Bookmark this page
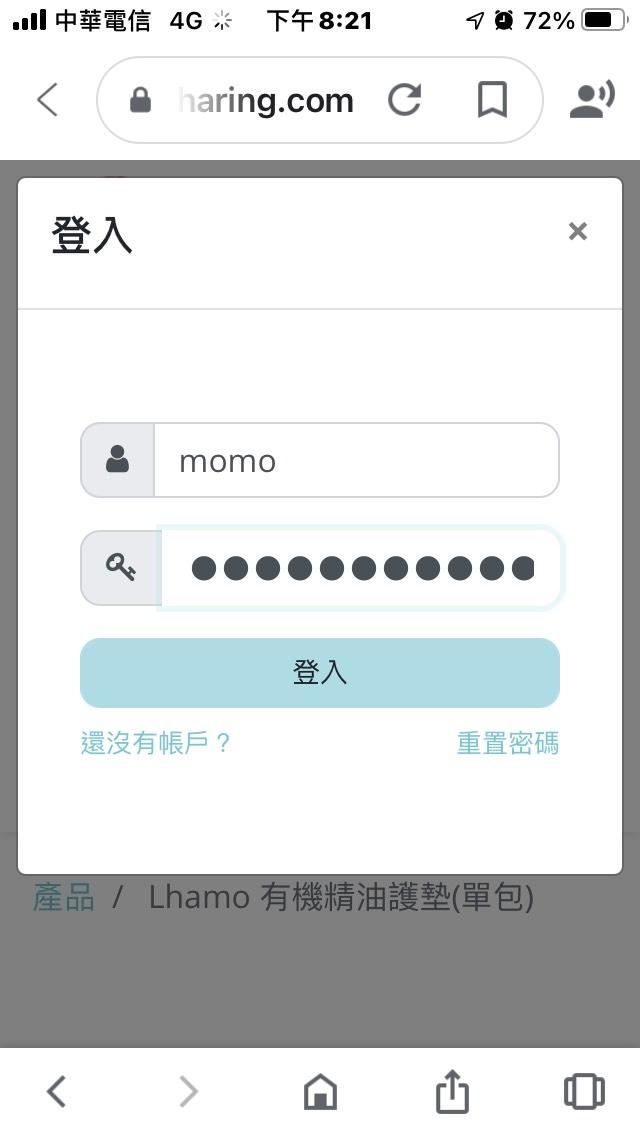The width and height of the screenshot is (640, 1136). 491,100
